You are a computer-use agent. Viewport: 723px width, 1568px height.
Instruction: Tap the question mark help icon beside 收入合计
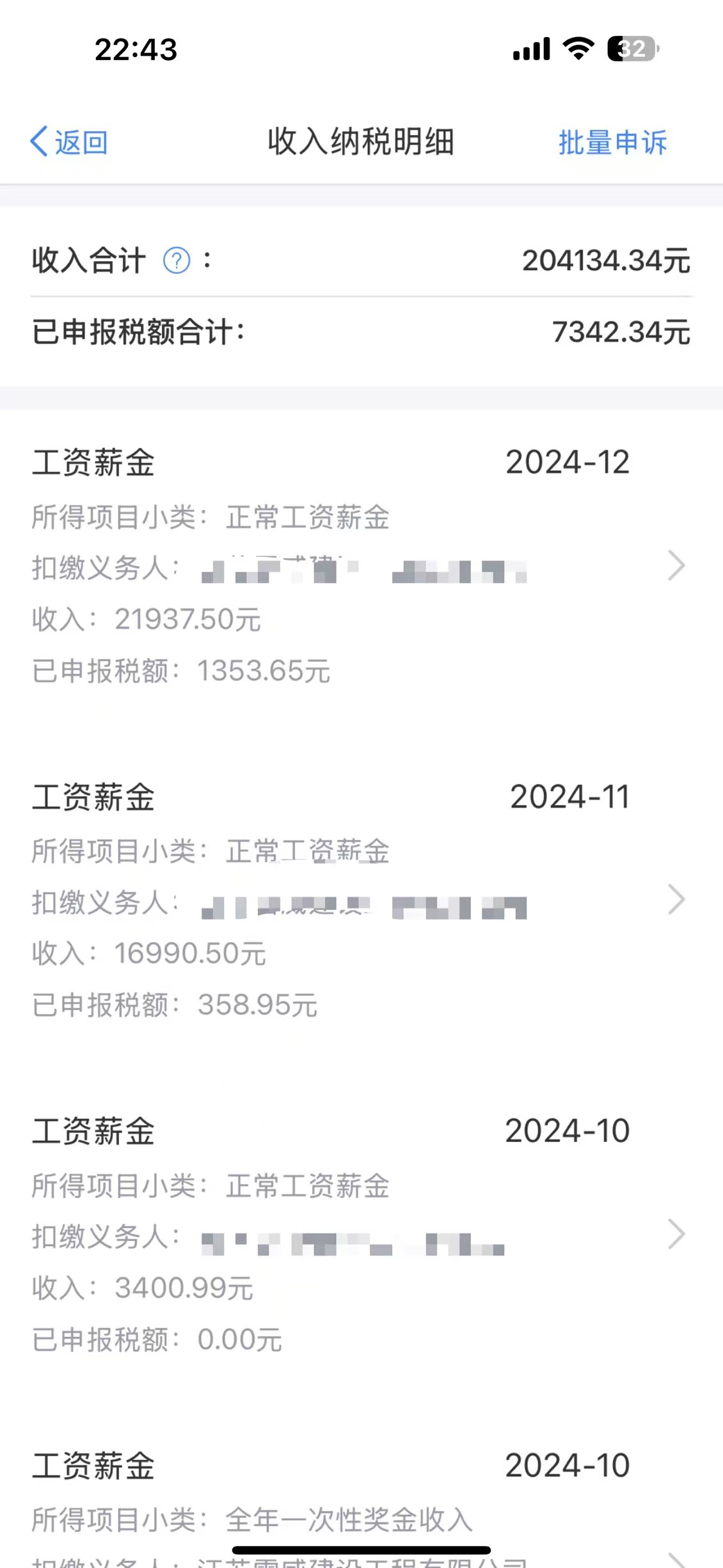click(x=177, y=260)
